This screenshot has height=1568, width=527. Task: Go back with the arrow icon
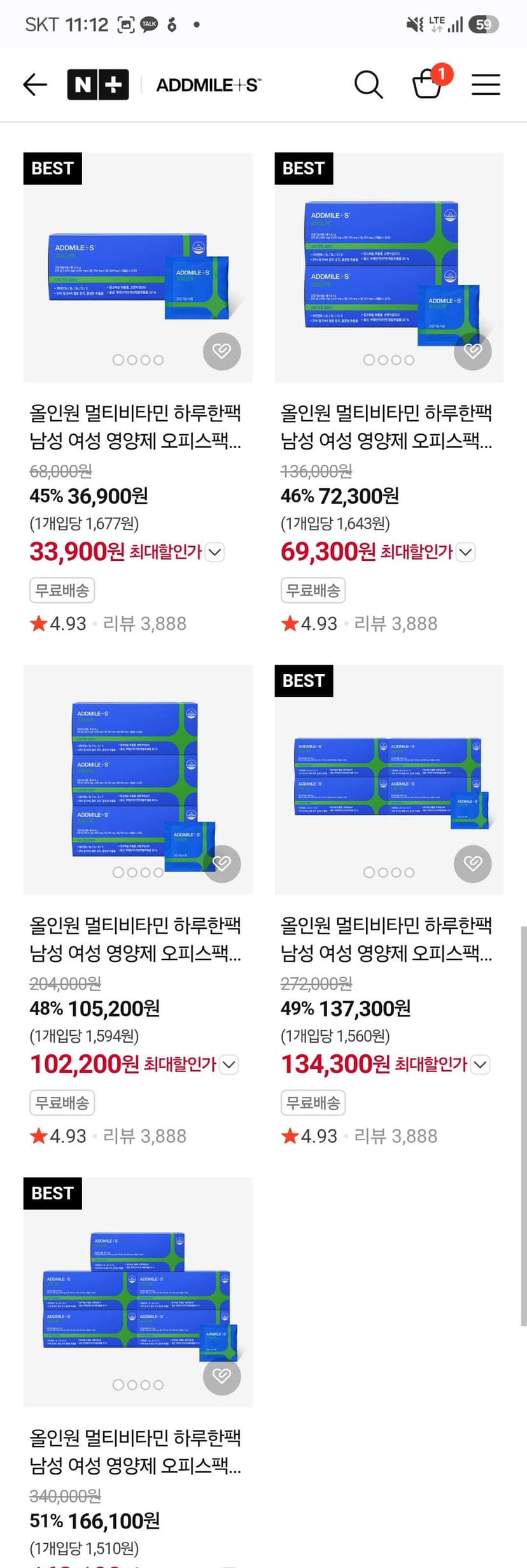pos(35,85)
